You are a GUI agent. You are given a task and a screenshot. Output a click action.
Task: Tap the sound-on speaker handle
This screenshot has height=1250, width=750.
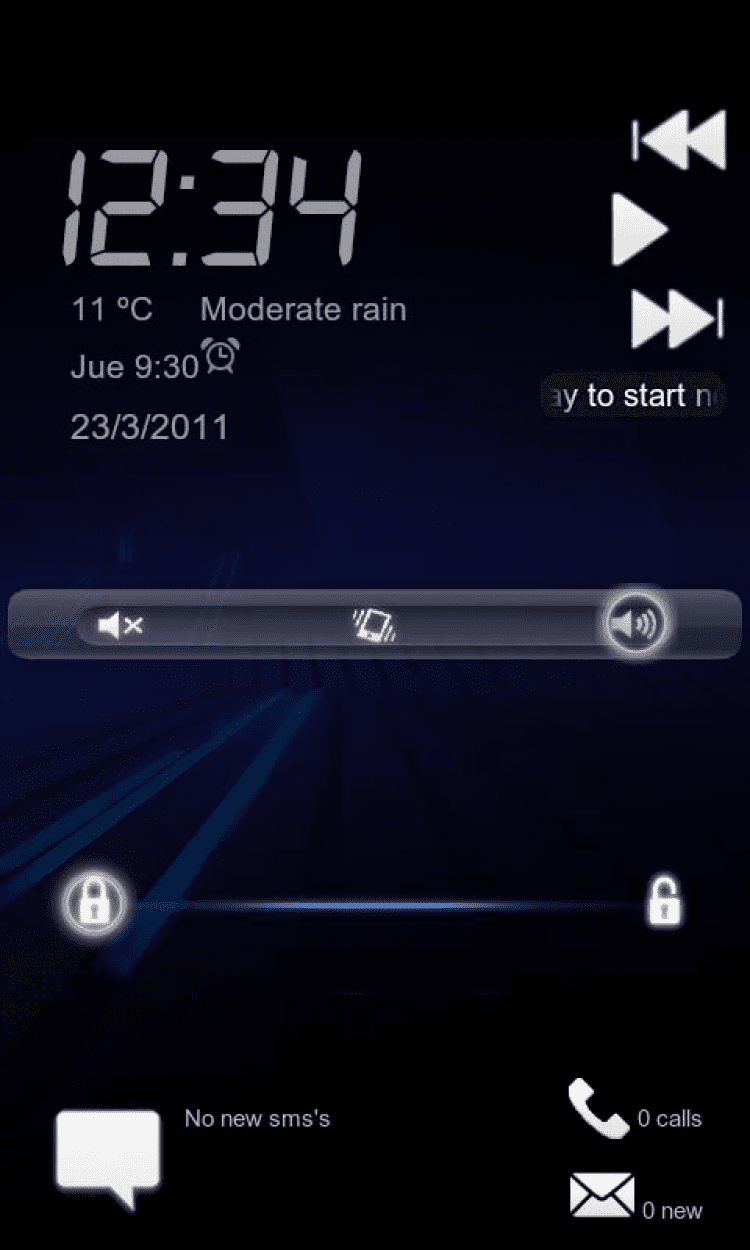click(x=636, y=626)
